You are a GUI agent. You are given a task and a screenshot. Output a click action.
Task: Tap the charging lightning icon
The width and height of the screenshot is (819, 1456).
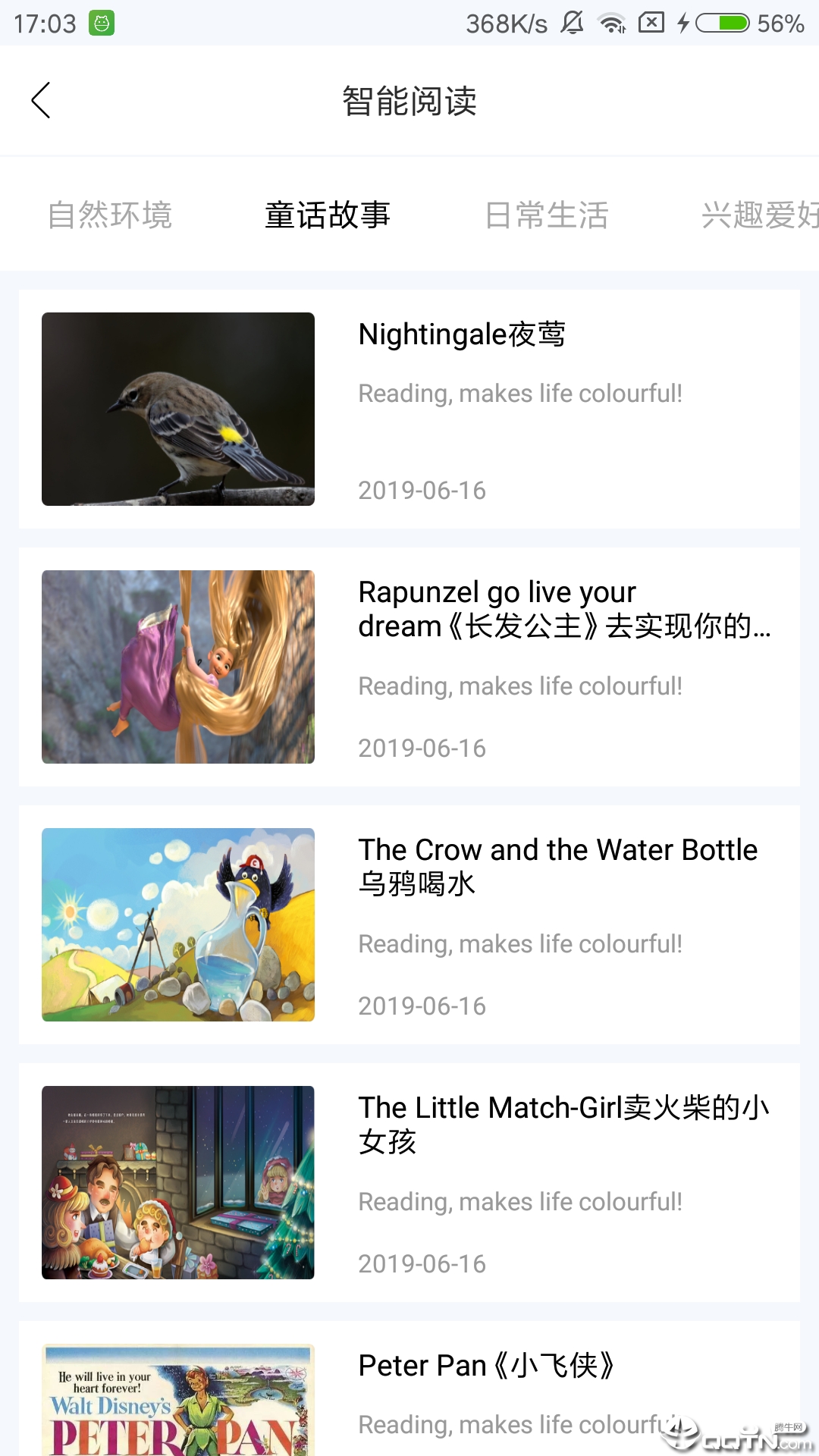point(682,23)
